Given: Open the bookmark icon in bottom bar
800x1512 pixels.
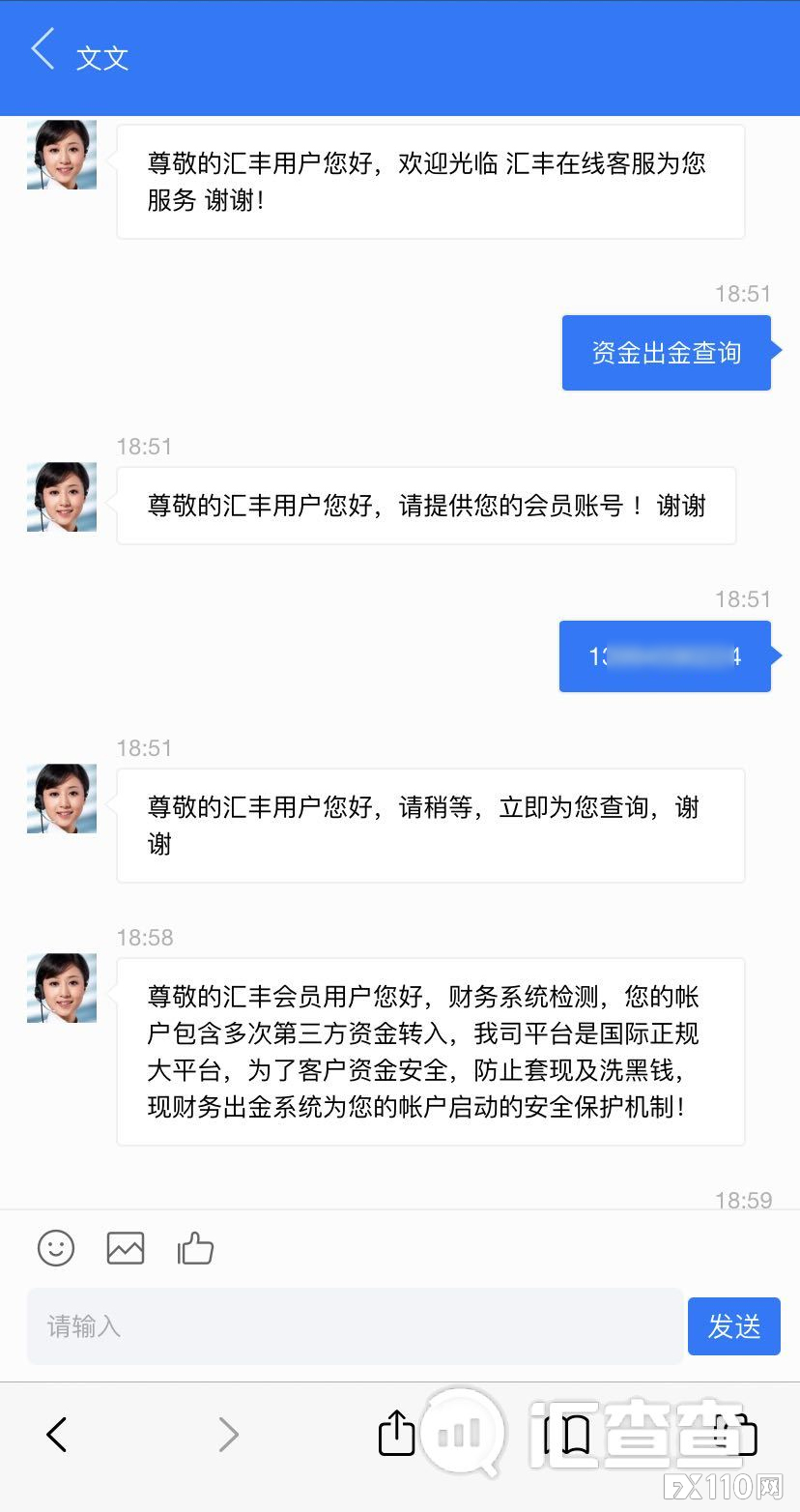Looking at the screenshot, I should 570,1434.
